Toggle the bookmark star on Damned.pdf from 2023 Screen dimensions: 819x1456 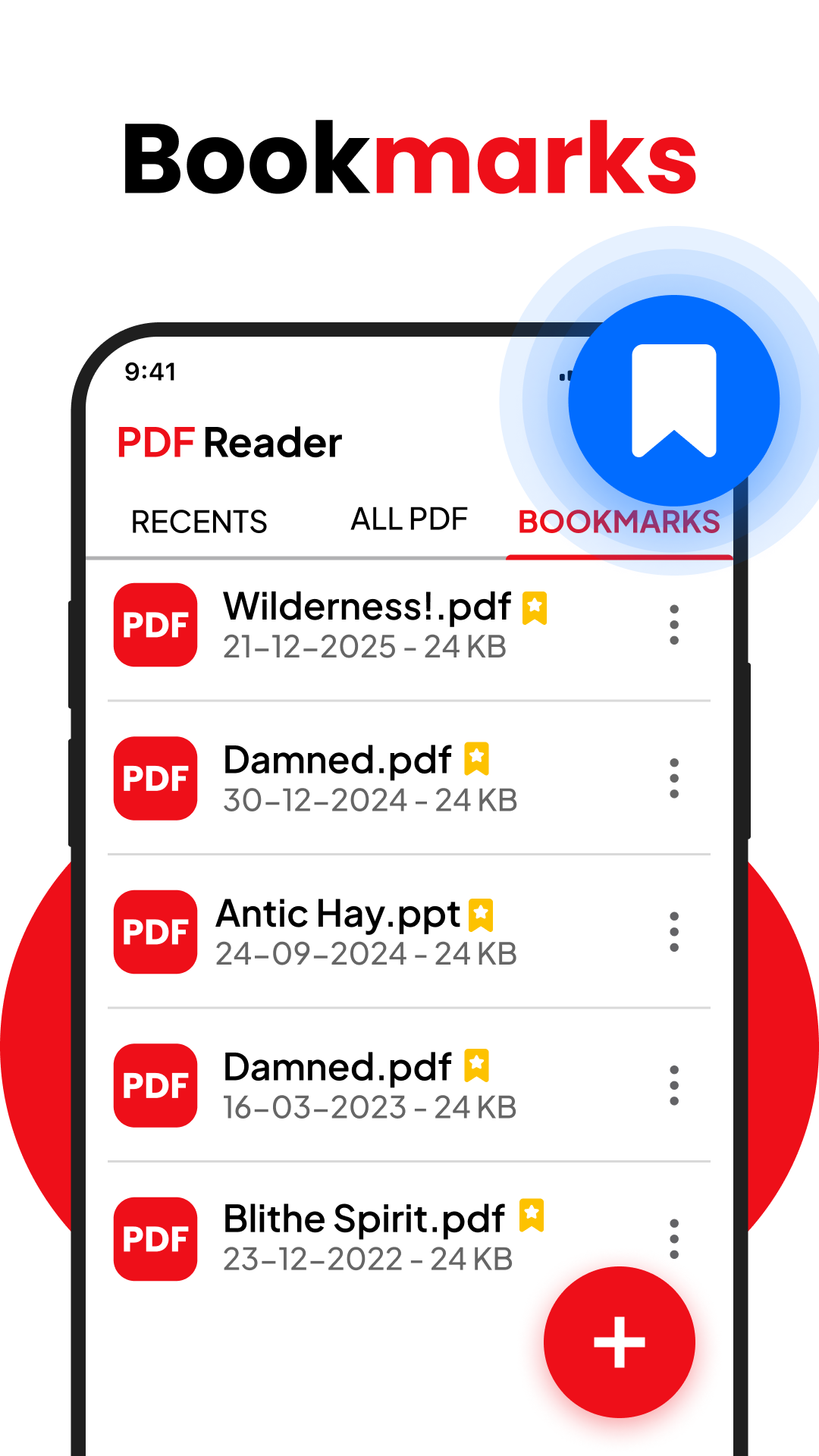coord(476,1064)
